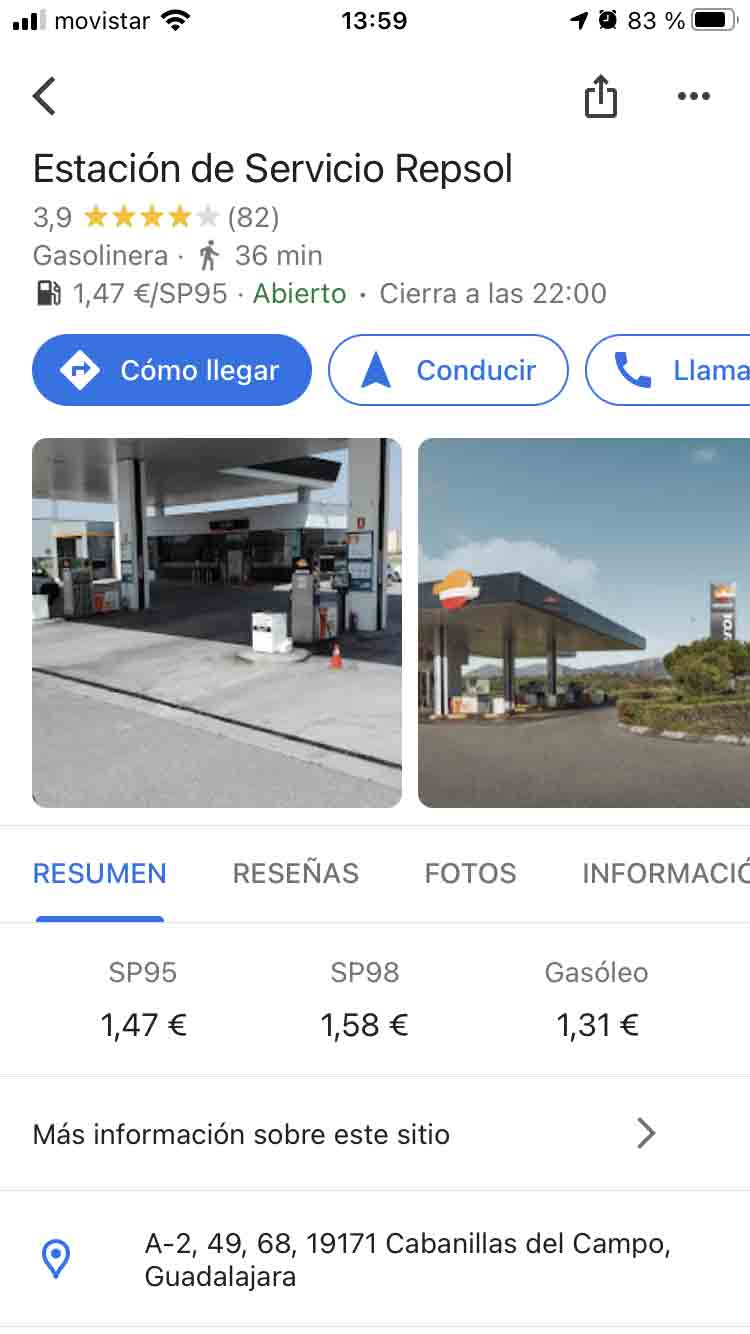Switch to the Fotos tab

pyautogui.click(x=470, y=873)
